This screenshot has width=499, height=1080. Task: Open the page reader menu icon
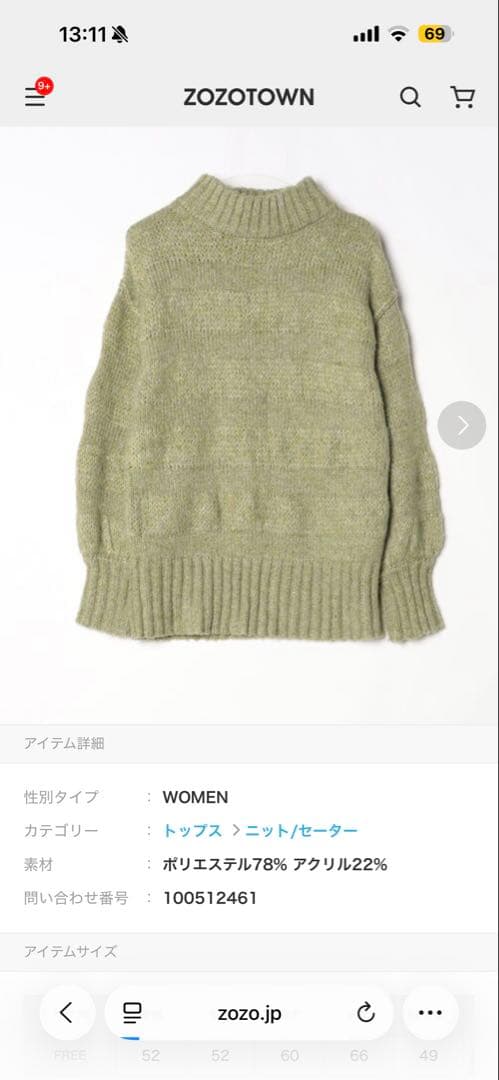coord(132,1012)
